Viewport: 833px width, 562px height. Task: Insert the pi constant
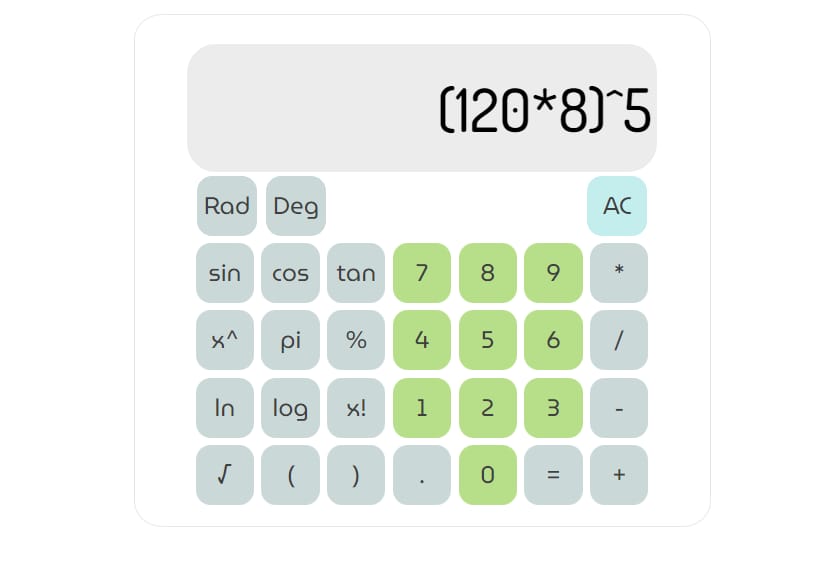click(x=291, y=340)
